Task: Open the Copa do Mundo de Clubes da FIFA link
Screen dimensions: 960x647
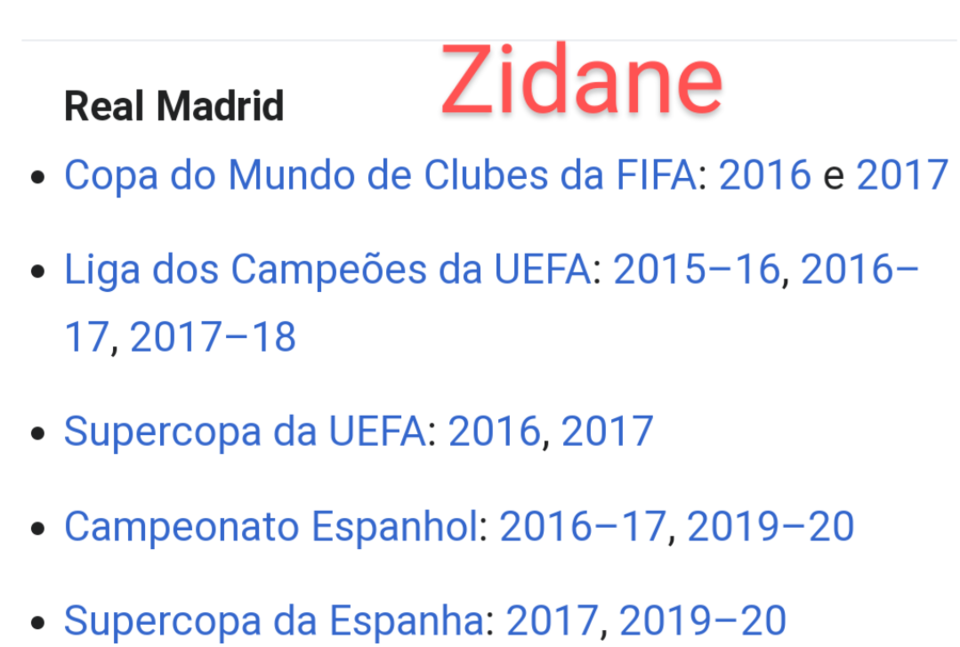Action: click(x=379, y=176)
